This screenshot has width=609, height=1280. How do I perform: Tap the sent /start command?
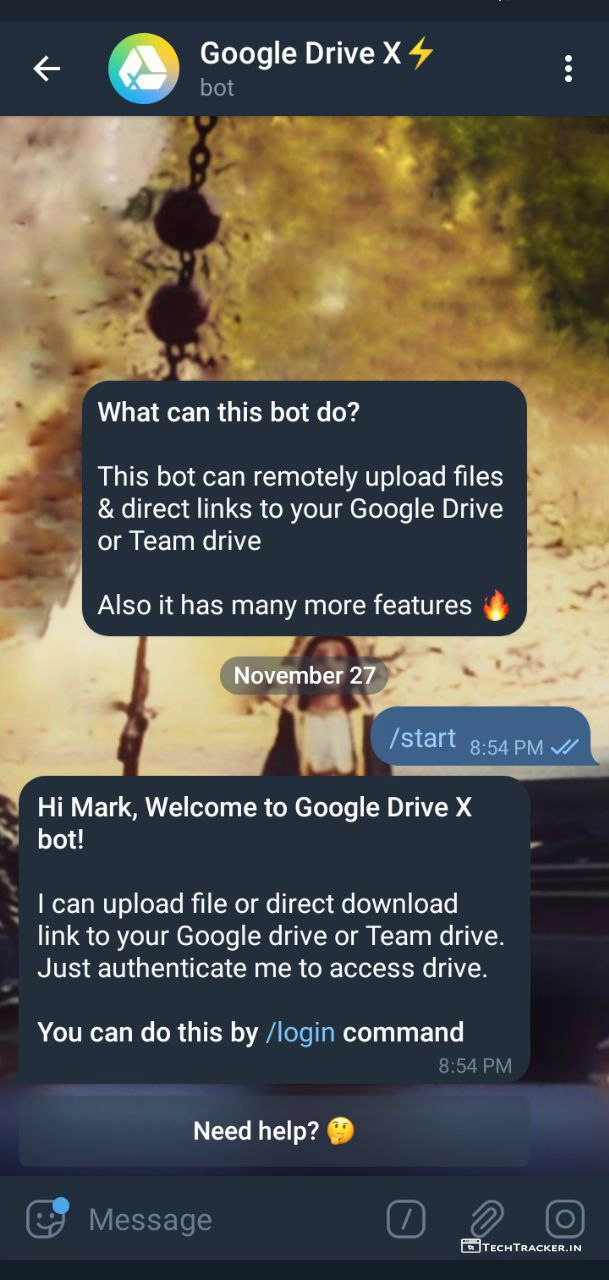click(422, 739)
